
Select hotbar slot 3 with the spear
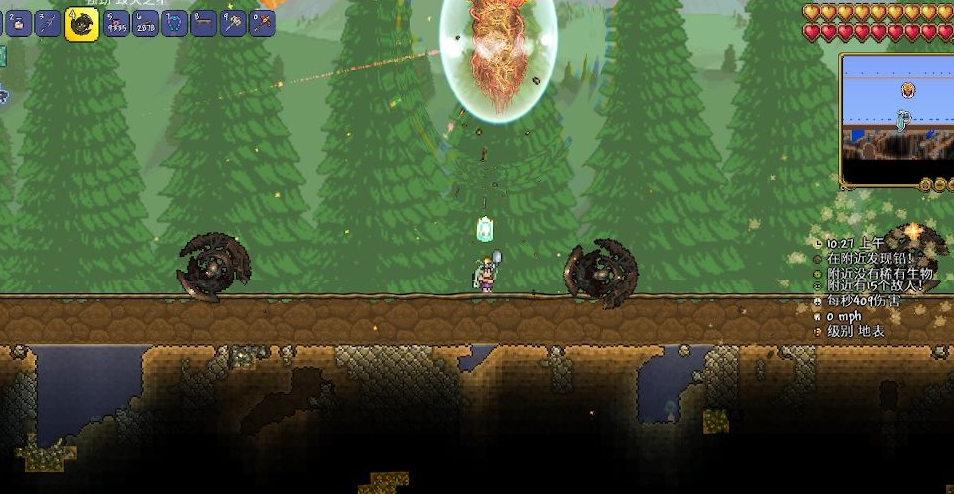[48, 23]
